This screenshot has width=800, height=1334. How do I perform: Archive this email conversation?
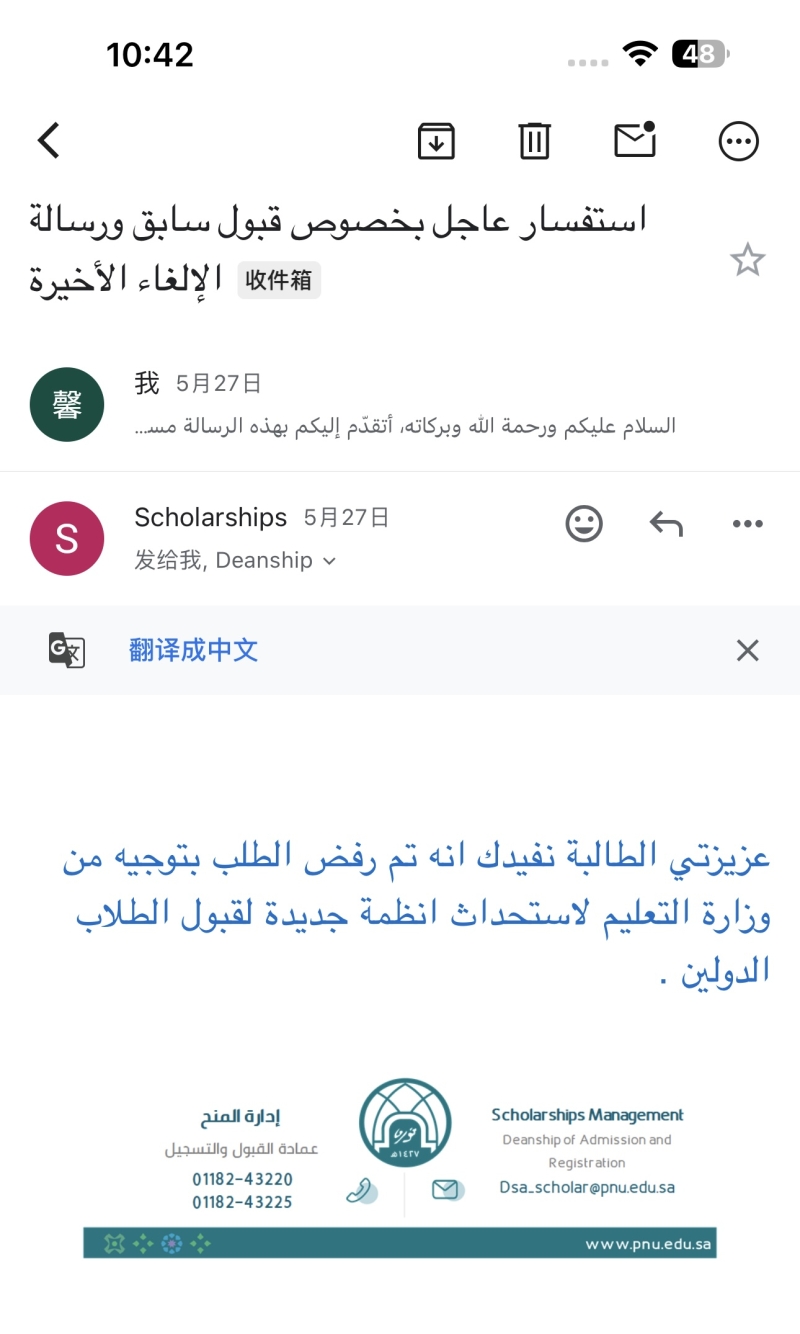[436, 141]
